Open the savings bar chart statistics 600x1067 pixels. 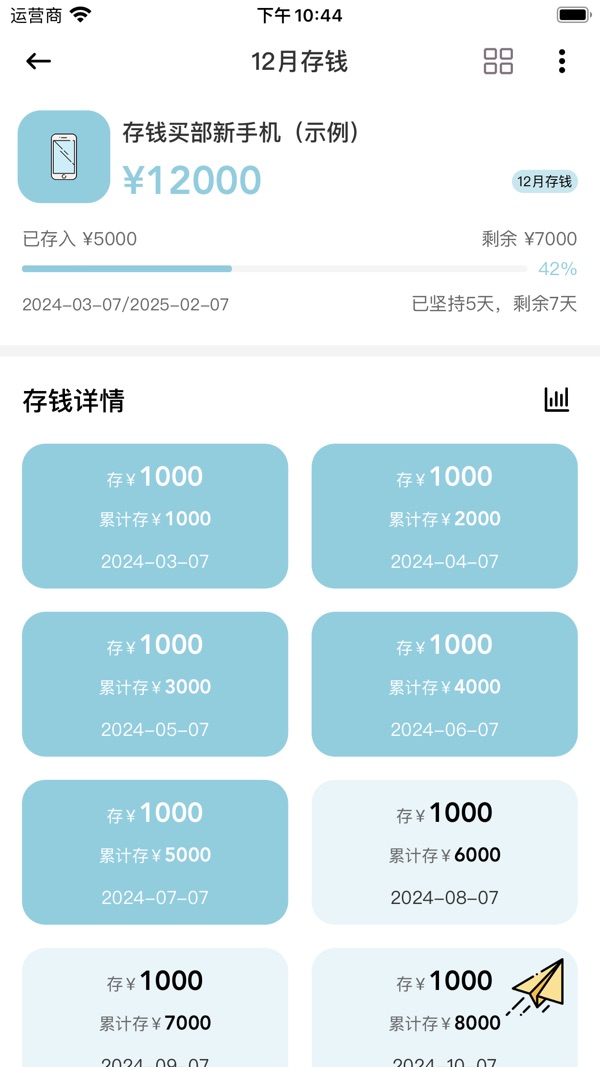556,400
